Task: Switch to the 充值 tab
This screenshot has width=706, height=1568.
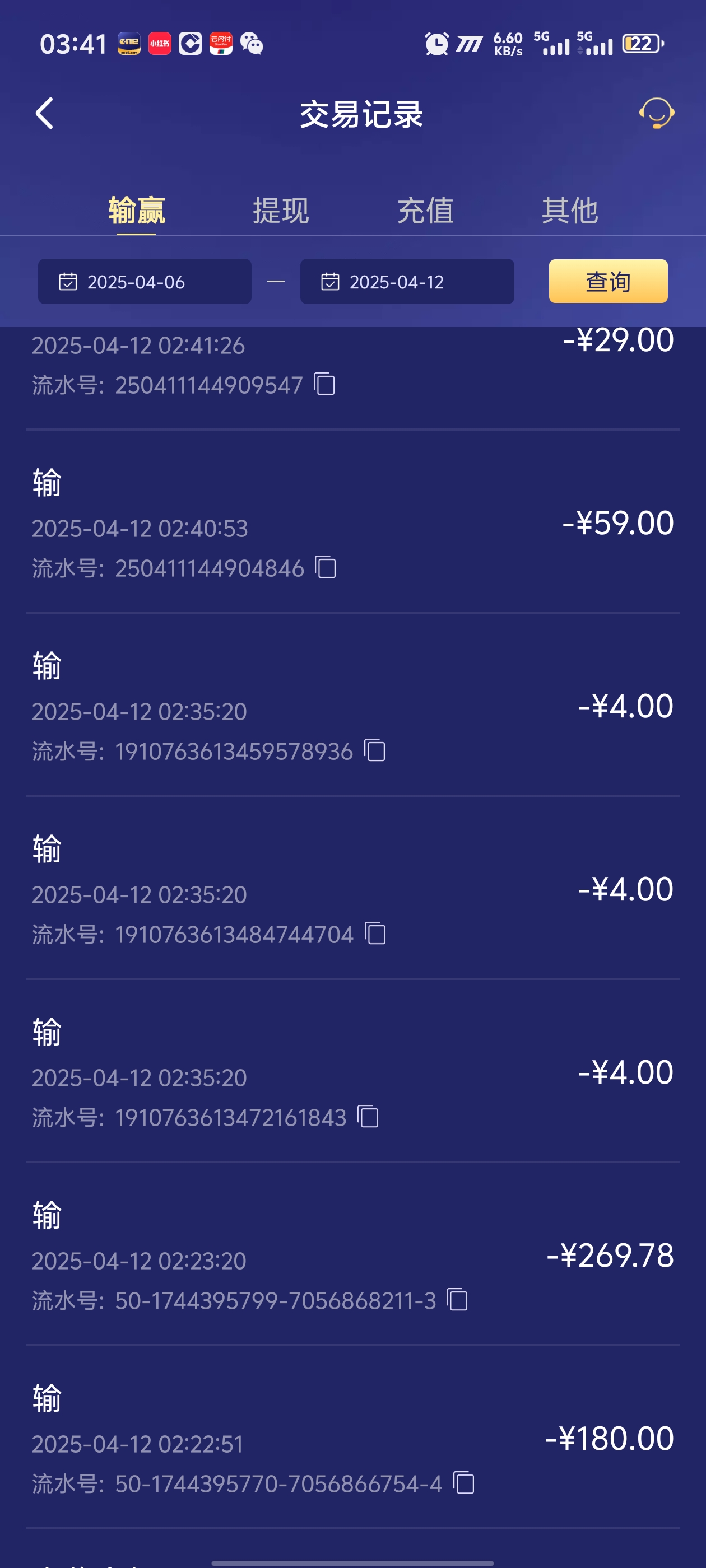Action: point(425,211)
